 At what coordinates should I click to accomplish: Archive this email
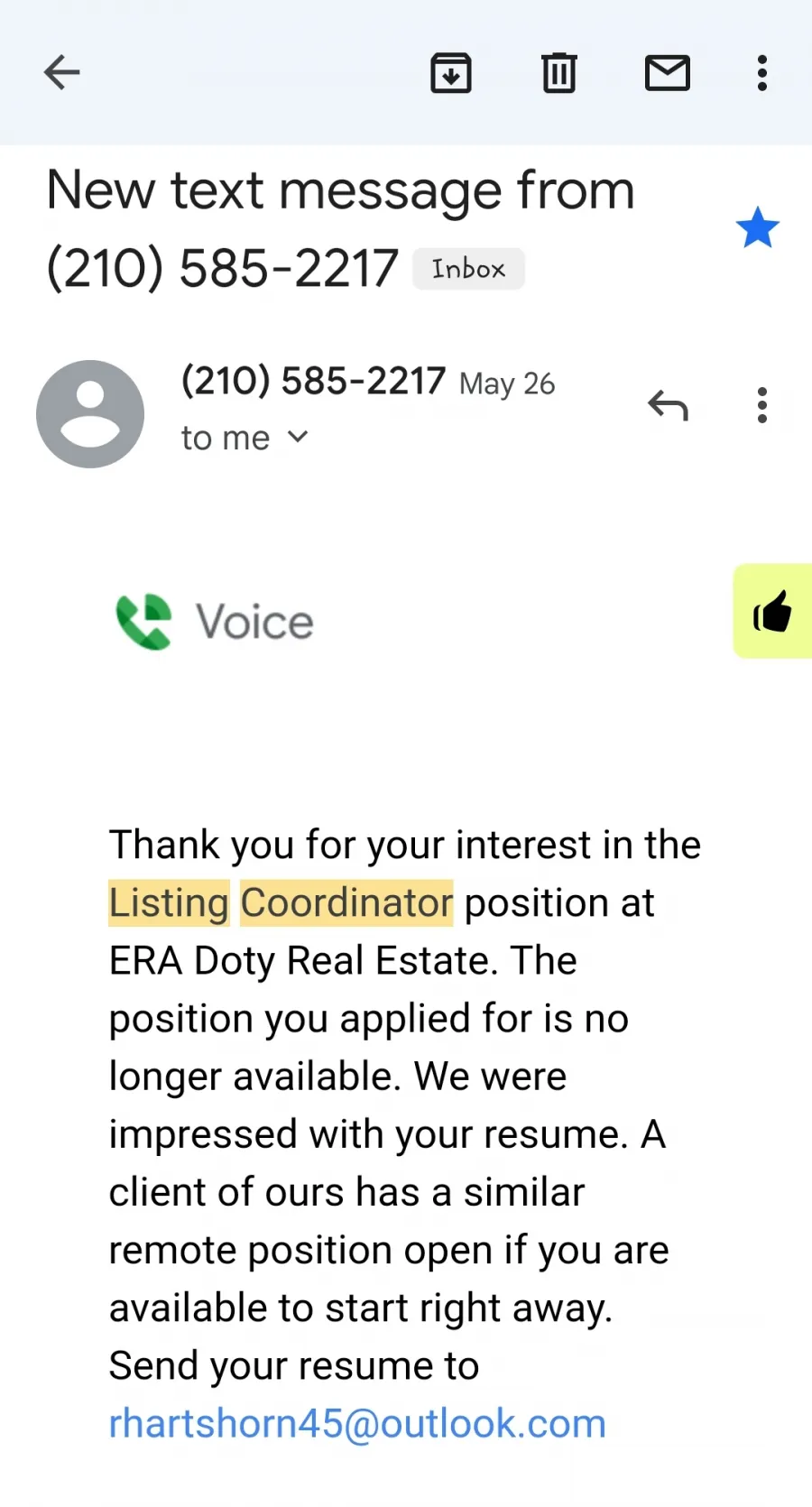click(x=451, y=73)
